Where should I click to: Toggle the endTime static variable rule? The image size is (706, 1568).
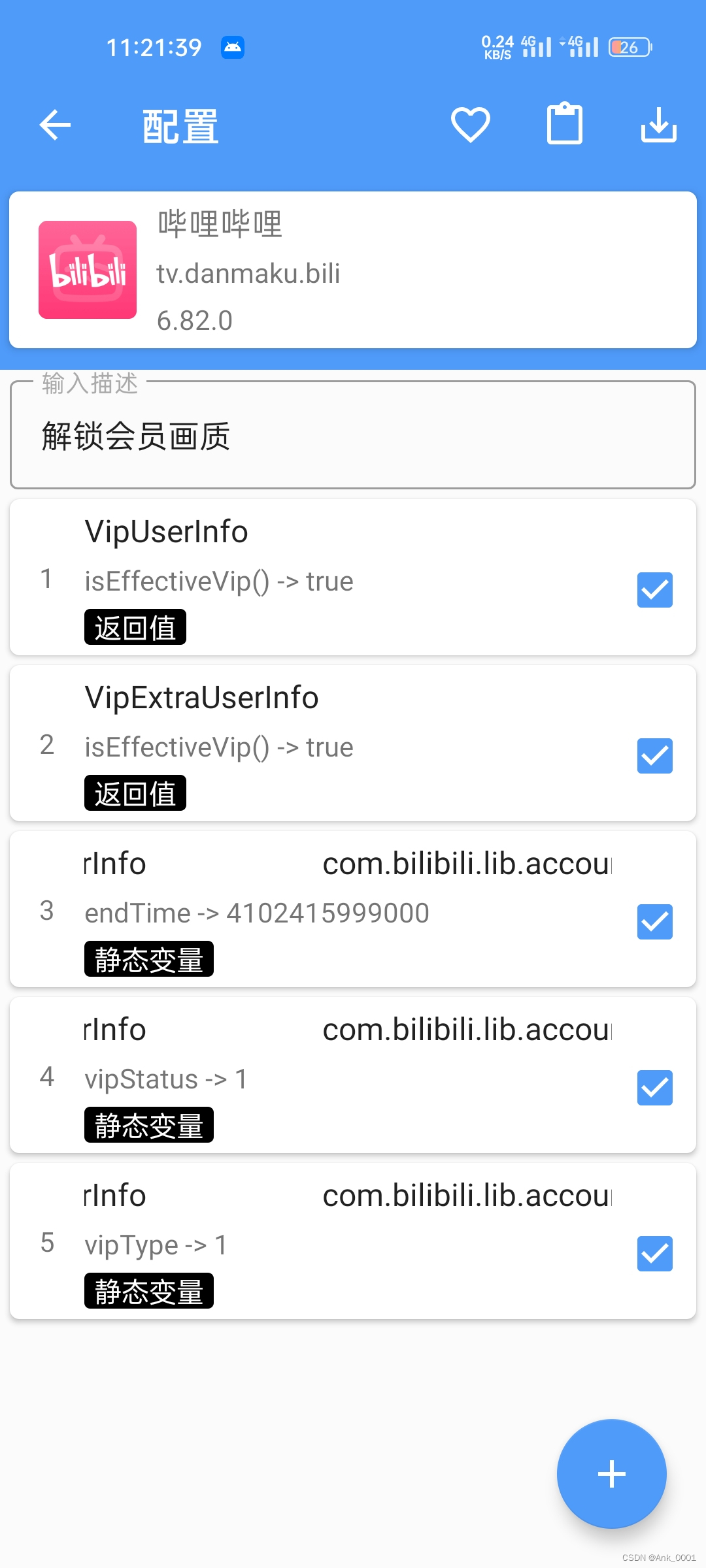[x=654, y=922]
